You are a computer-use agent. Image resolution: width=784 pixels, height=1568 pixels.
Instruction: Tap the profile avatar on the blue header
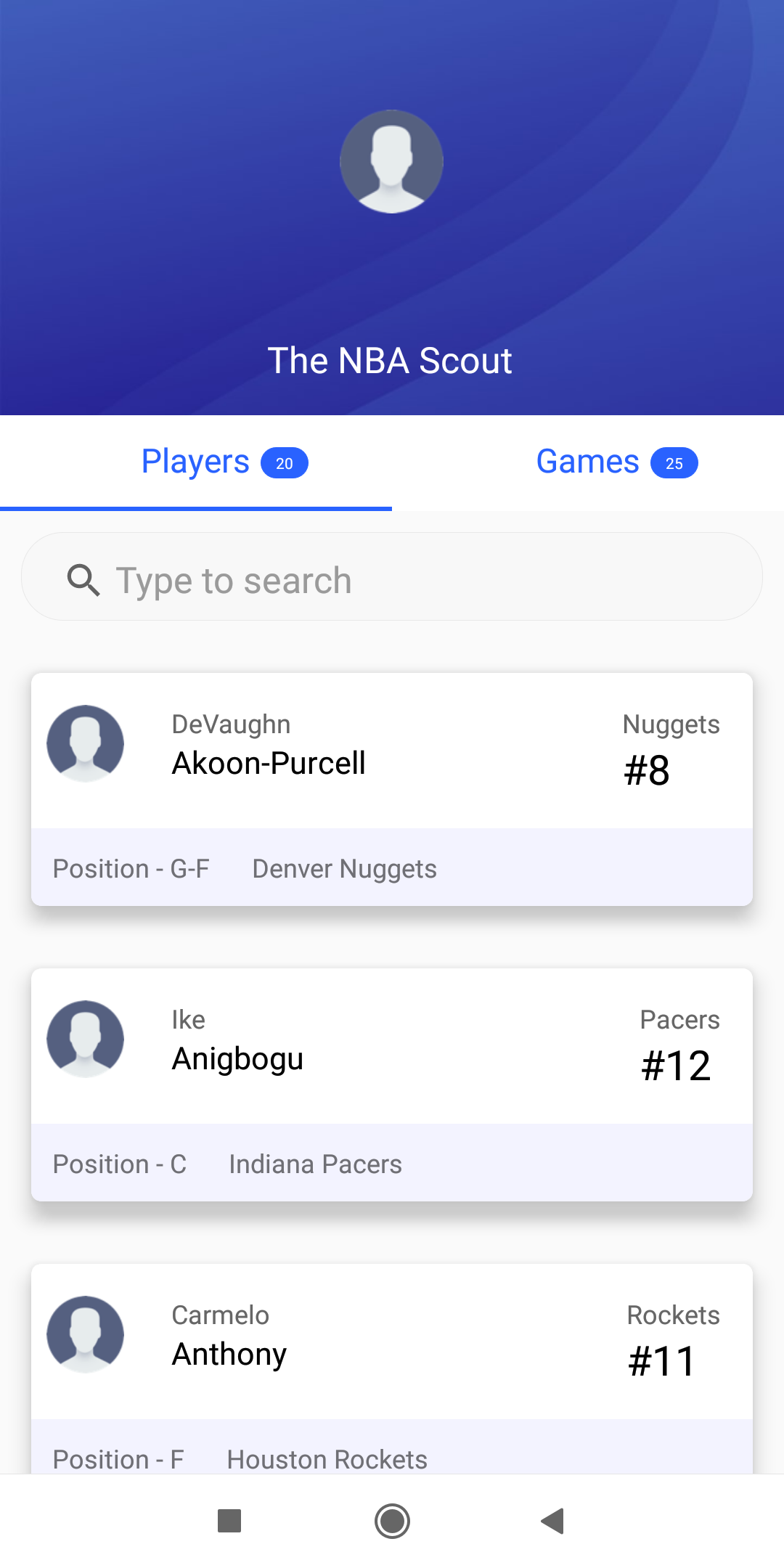pos(391,162)
